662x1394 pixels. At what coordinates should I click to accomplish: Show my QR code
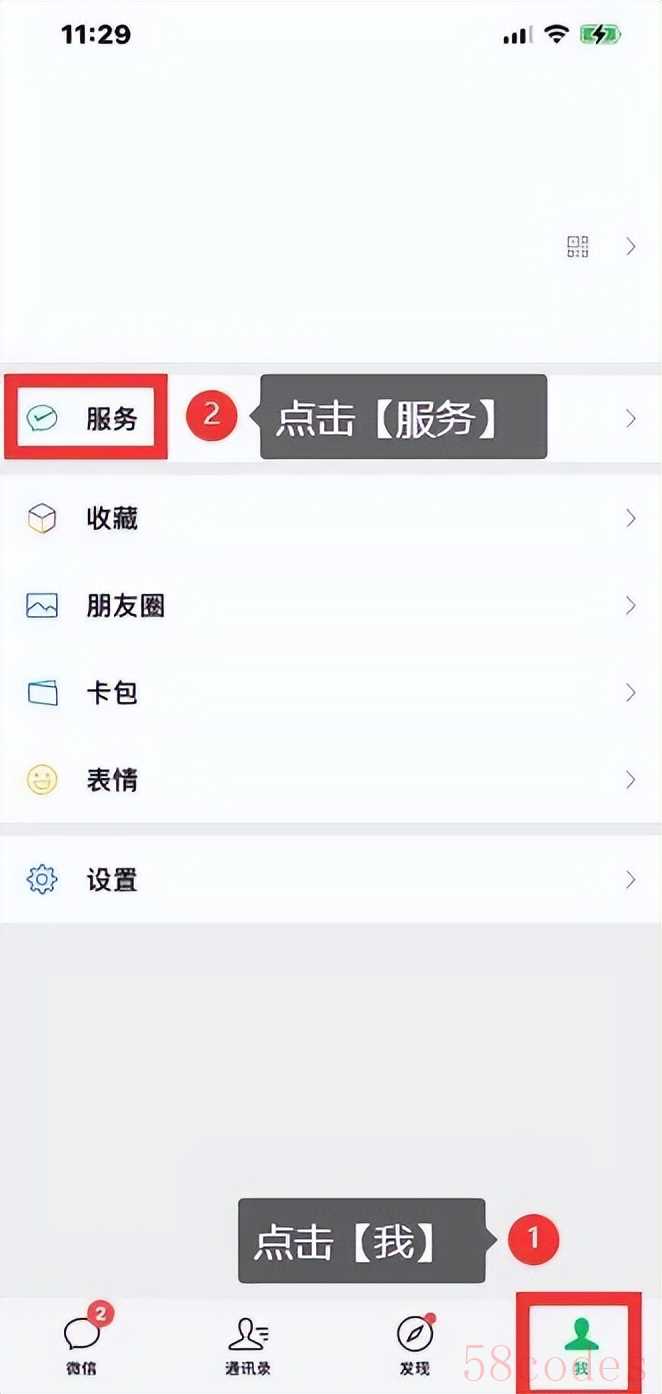tap(578, 247)
